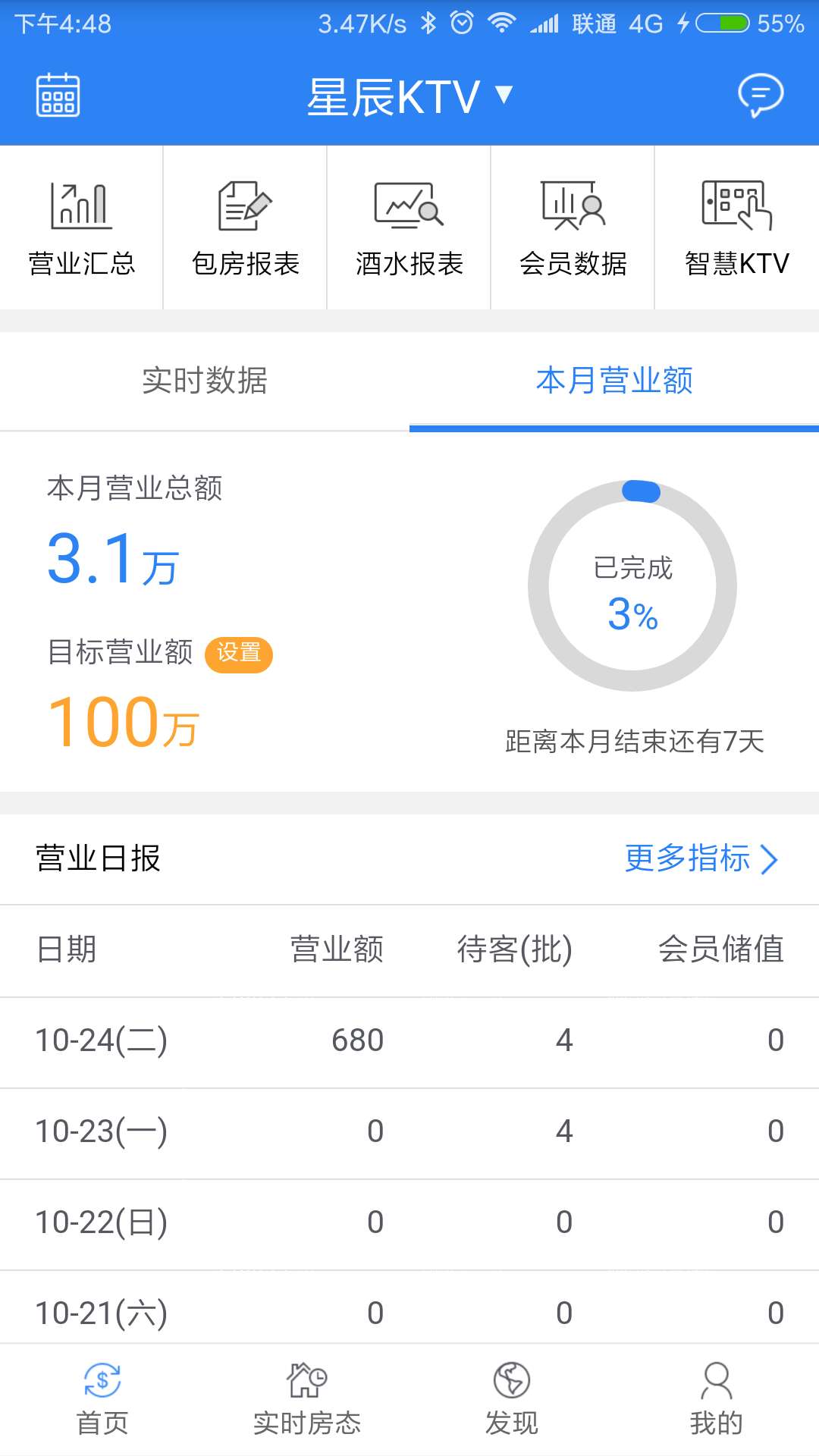Image resolution: width=819 pixels, height=1456 pixels.
Task: Open the calendar date picker icon
Action: (x=58, y=96)
